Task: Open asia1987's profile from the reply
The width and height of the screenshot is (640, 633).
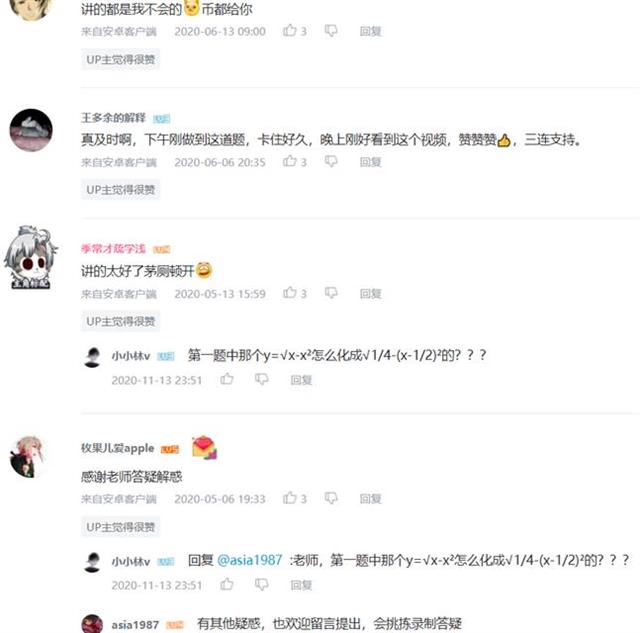Action: 135,624
